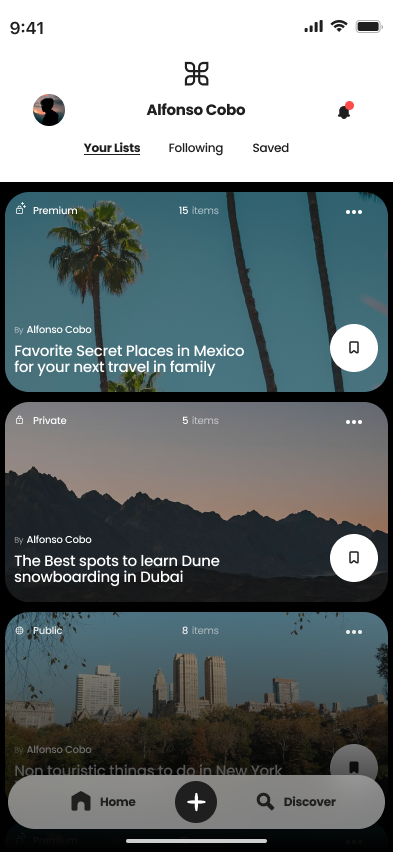This screenshot has width=393, height=852.
Task: Open Alfonso Cobo's profile avatar
Action: [x=49, y=110]
